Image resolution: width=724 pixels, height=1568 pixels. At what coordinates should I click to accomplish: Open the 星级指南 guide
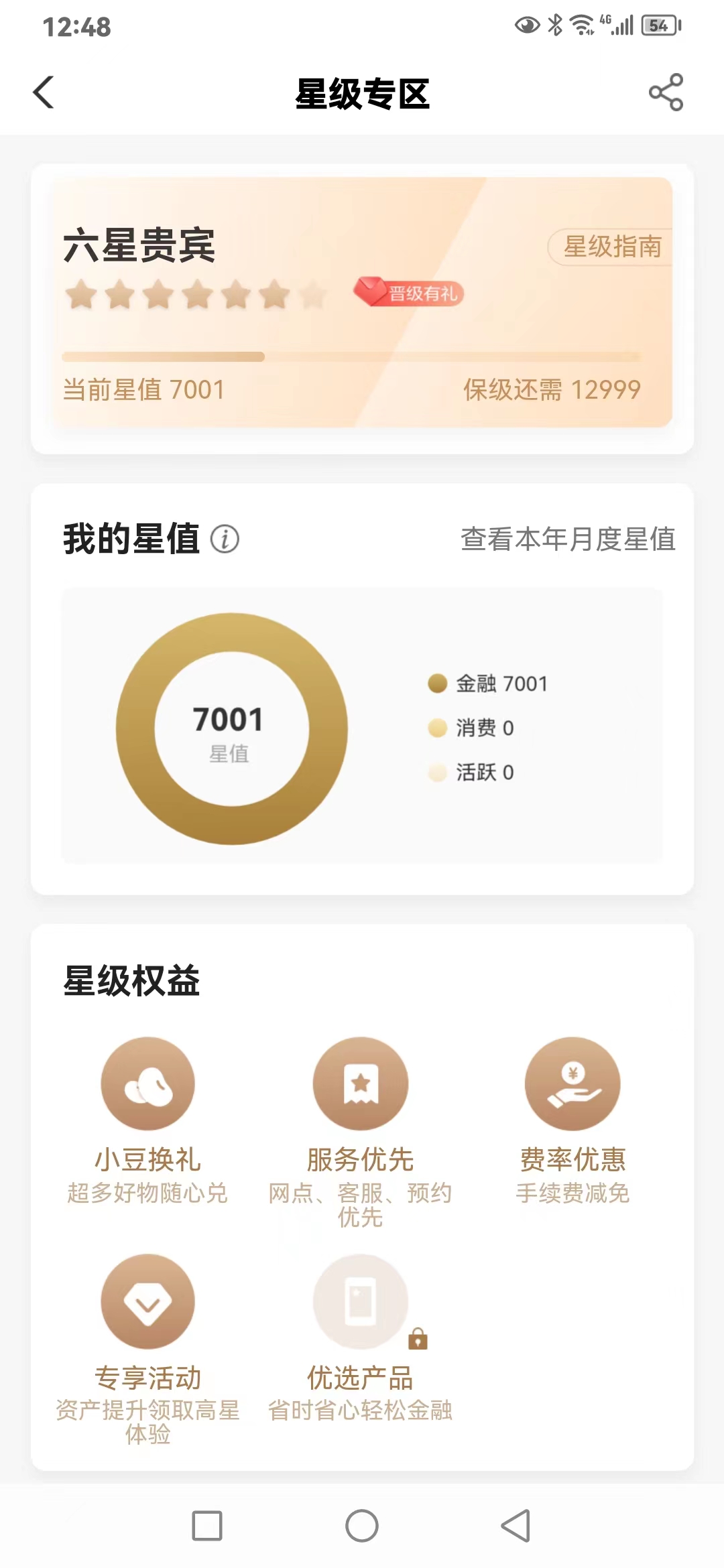(610, 247)
